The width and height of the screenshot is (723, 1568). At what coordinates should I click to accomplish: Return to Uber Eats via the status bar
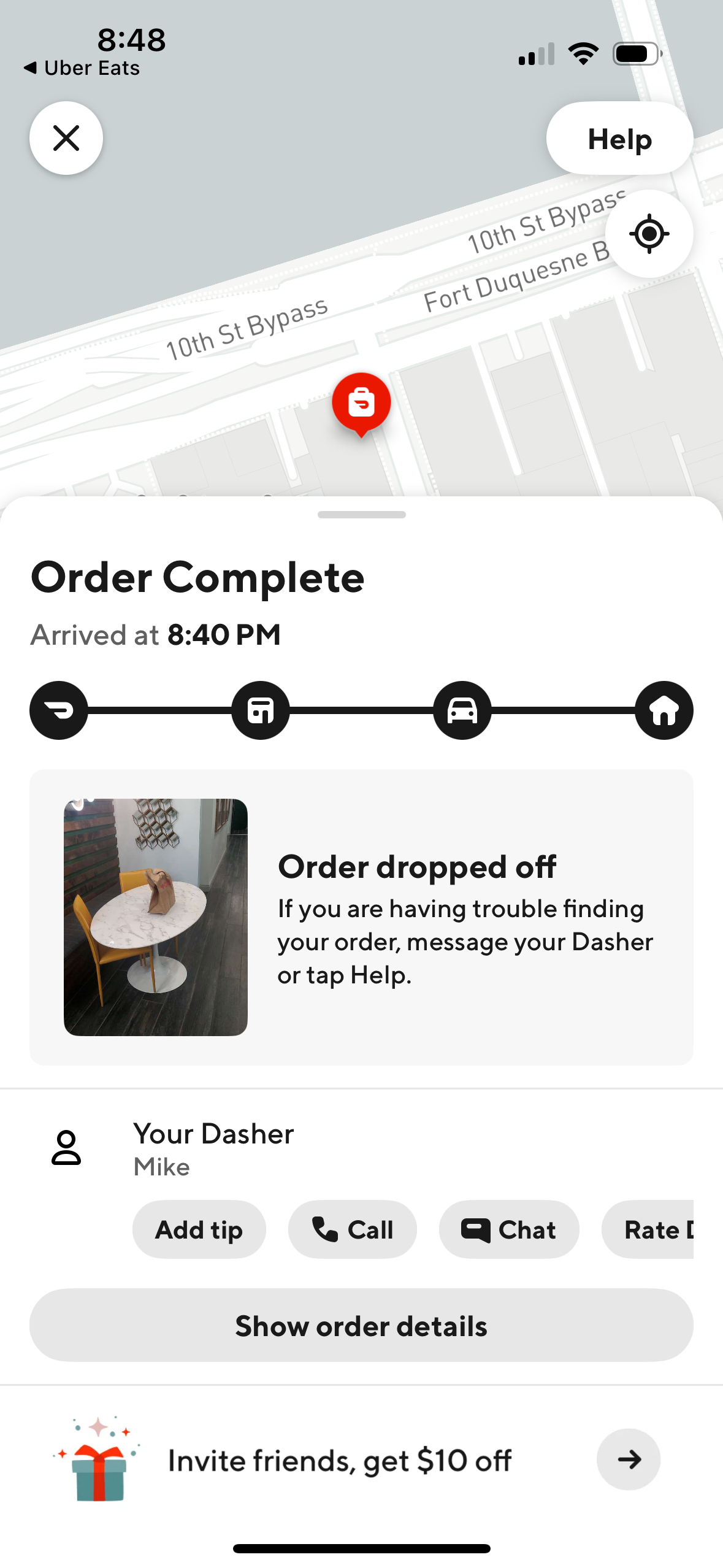[x=83, y=67]
